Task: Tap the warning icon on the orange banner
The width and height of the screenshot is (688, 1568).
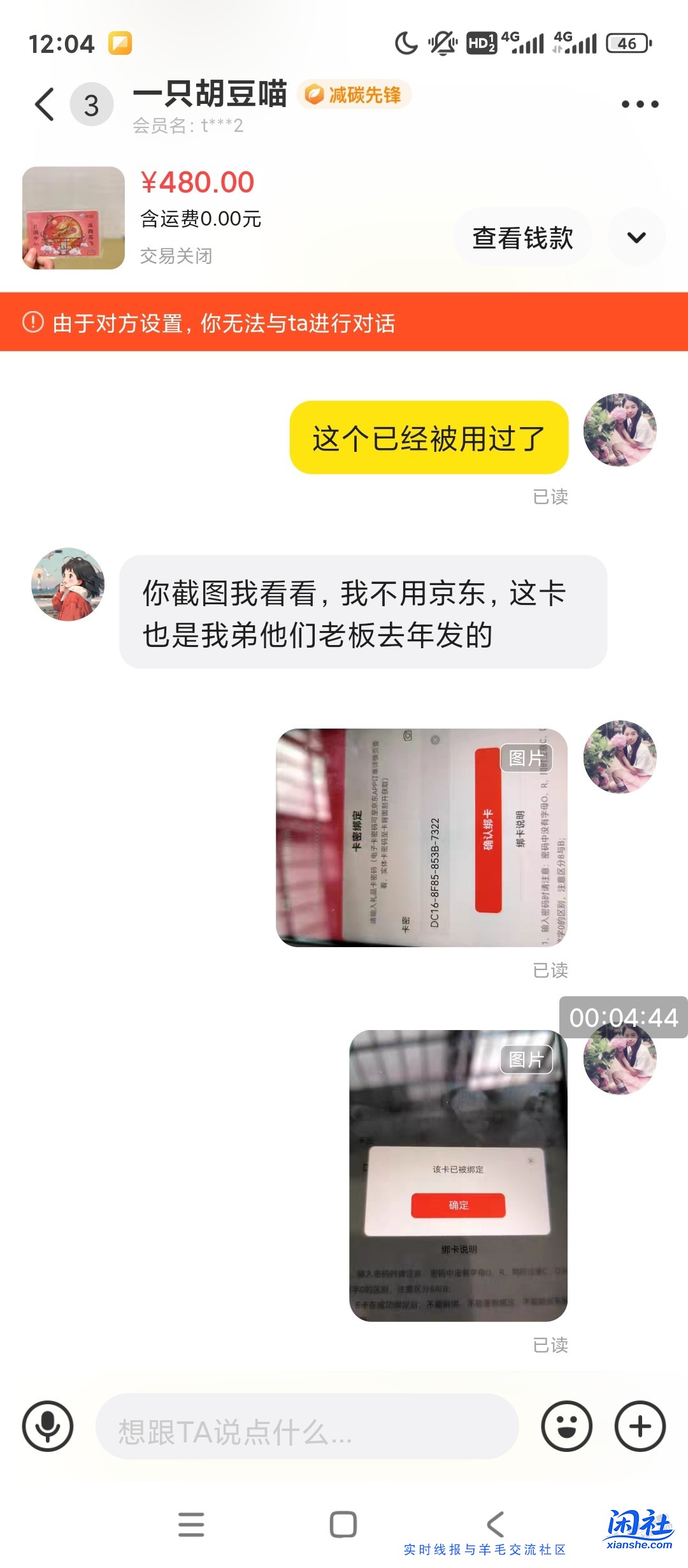Action: click(32, 324)
